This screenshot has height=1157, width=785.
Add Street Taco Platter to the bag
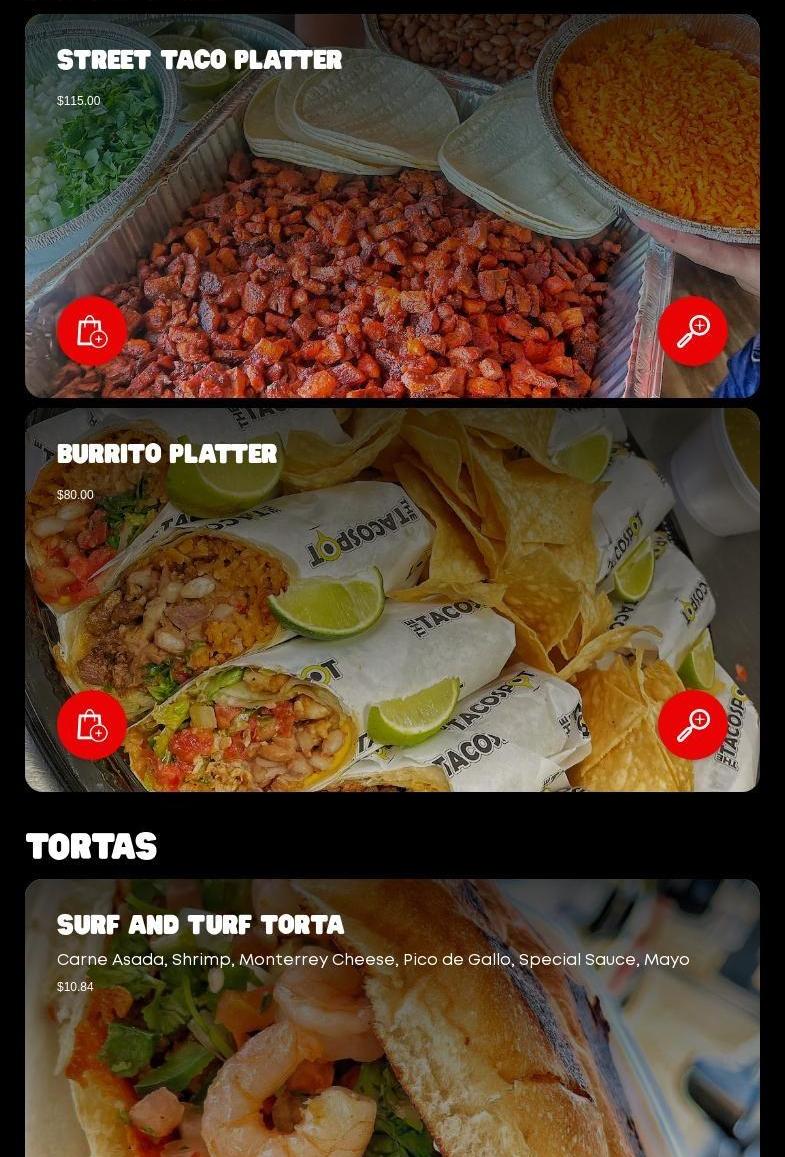[92, 331]
